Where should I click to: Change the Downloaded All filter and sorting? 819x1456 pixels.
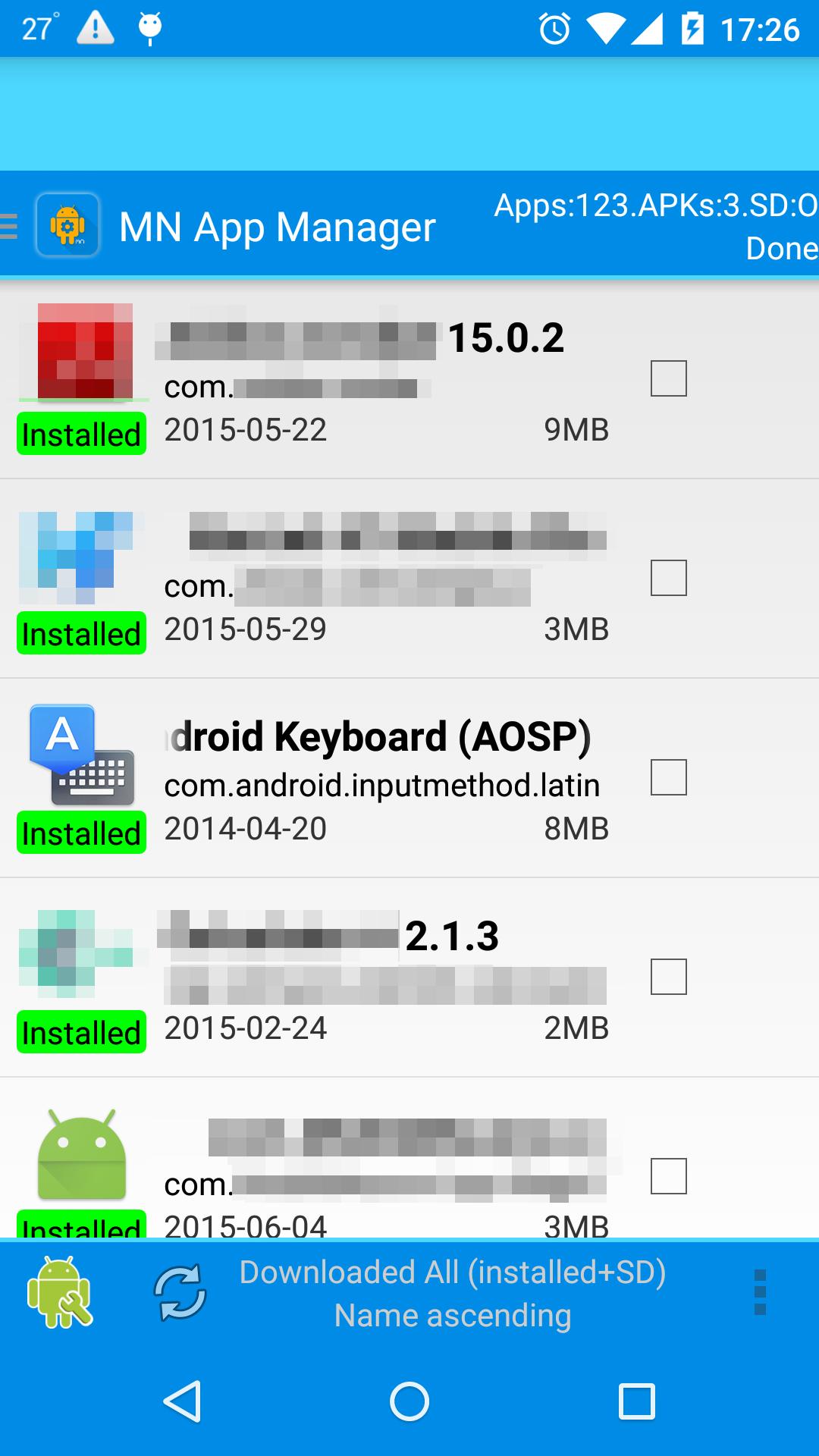[453, 1294]
